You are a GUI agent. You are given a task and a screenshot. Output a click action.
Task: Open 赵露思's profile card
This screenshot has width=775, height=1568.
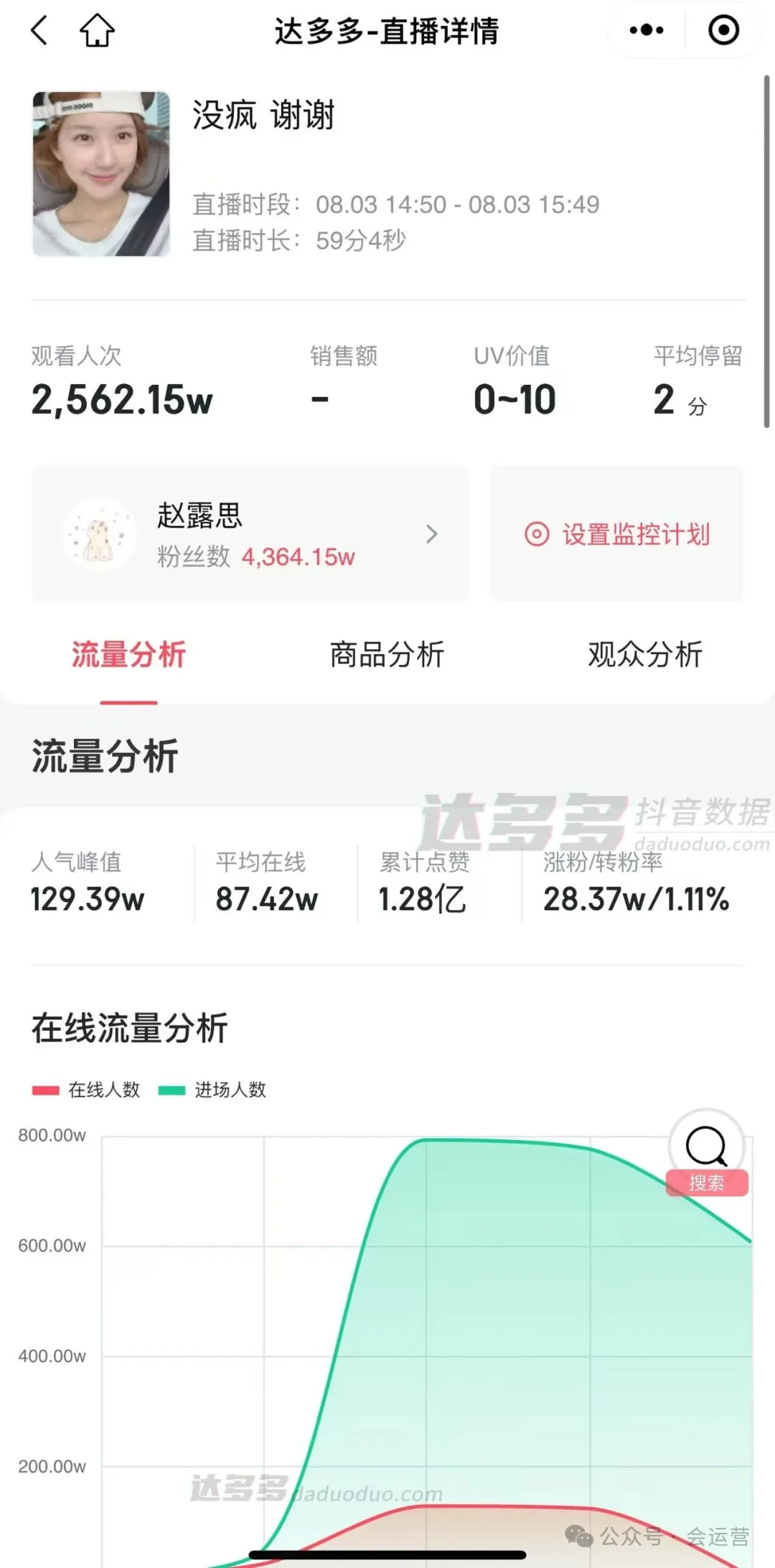[x=250, y=533]
